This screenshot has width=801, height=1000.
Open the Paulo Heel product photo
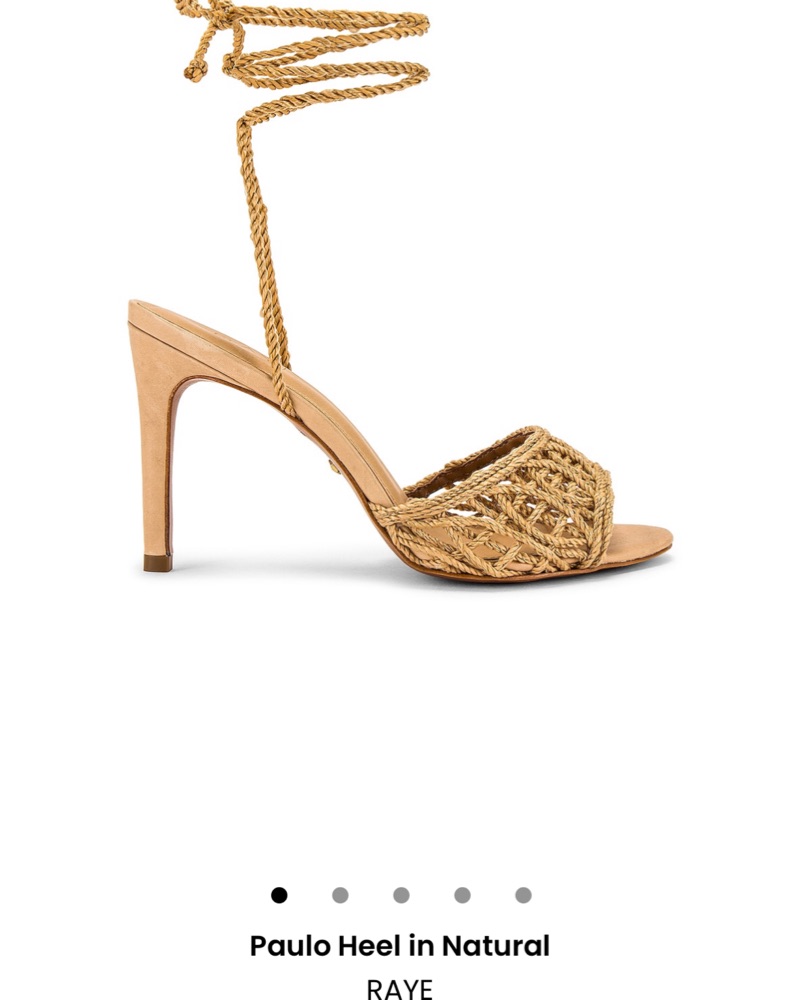[x=400, y=400]
